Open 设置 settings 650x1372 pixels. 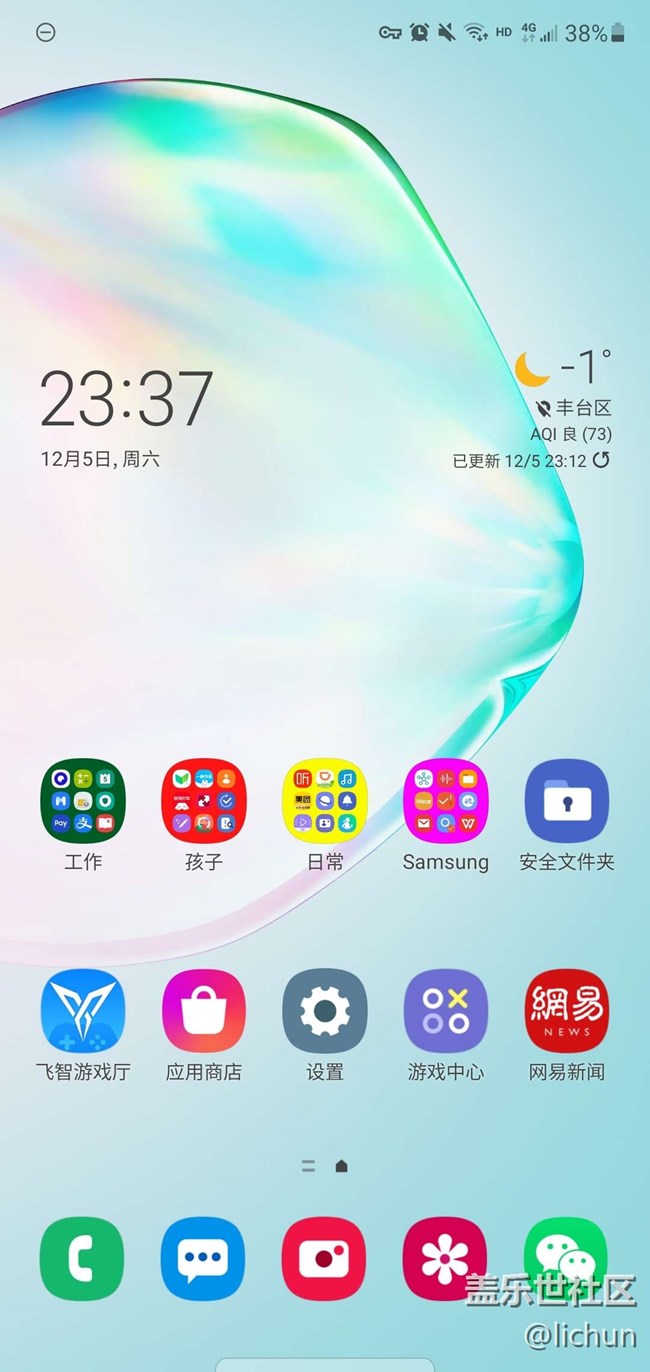tap(325, 1011)
